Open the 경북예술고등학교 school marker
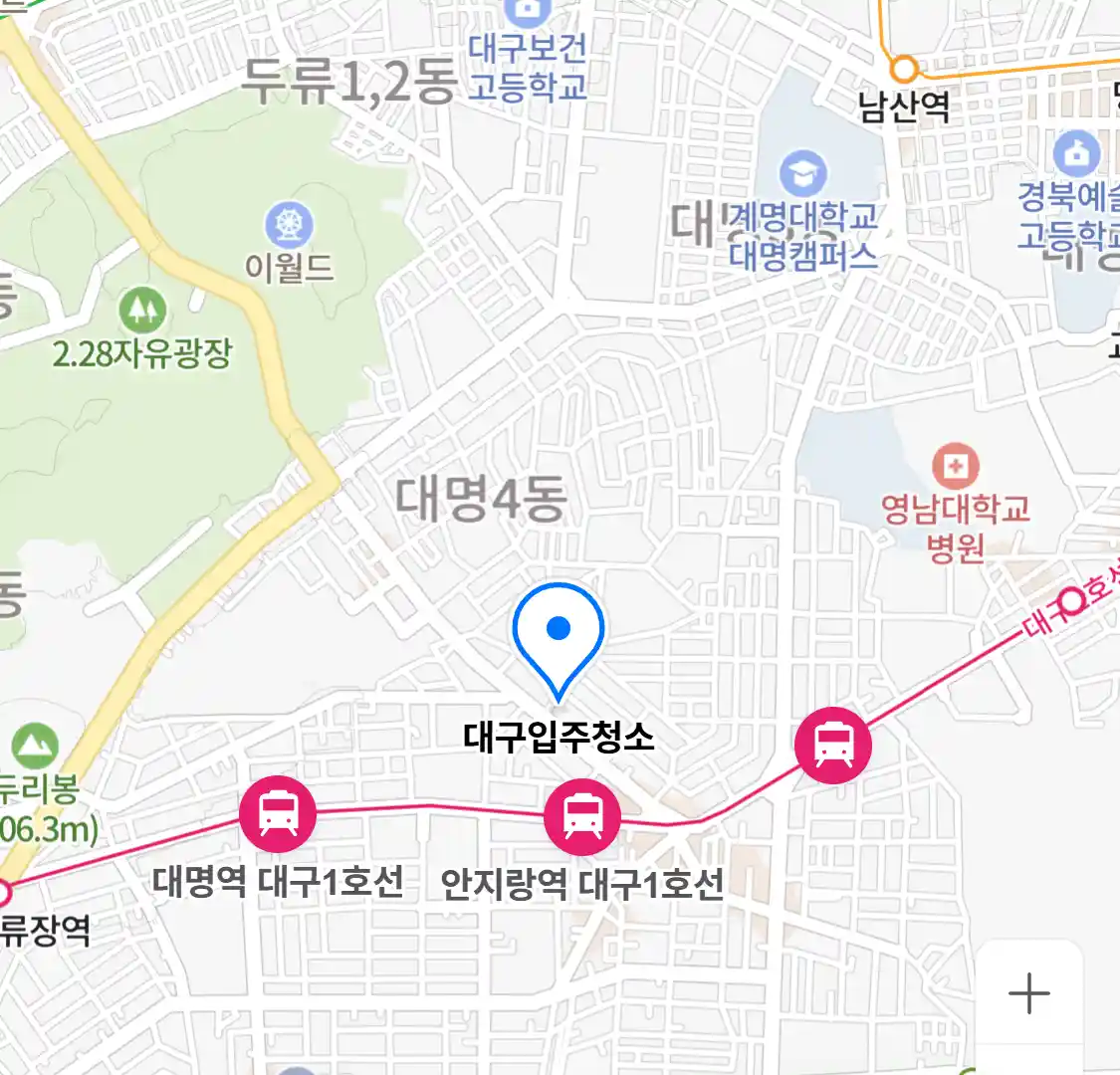The width and height of the screenshot is (1120, 1075). click(x=1076, y=154)
